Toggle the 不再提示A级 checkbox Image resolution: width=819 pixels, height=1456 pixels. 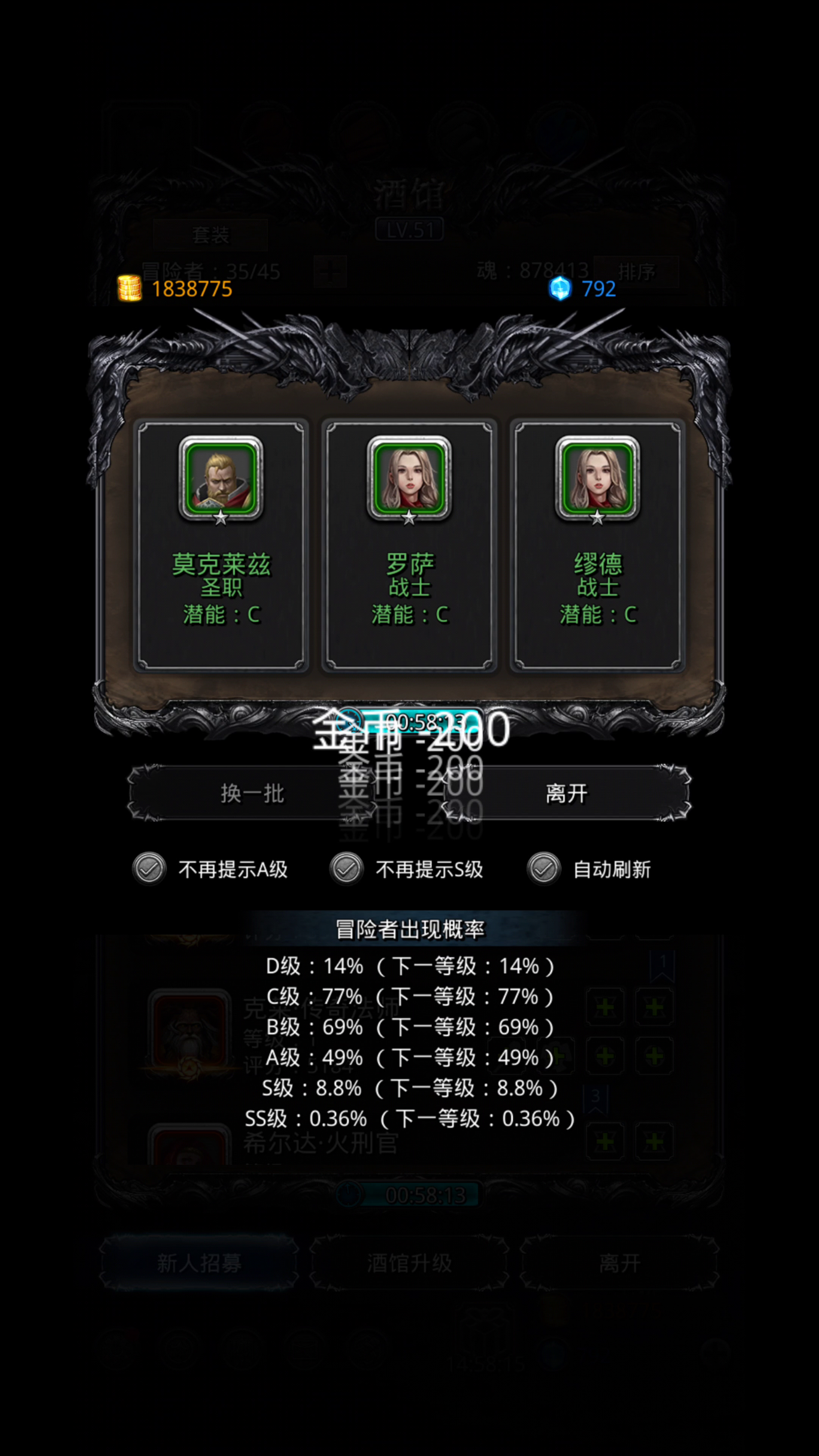click(x=149, y=869)
